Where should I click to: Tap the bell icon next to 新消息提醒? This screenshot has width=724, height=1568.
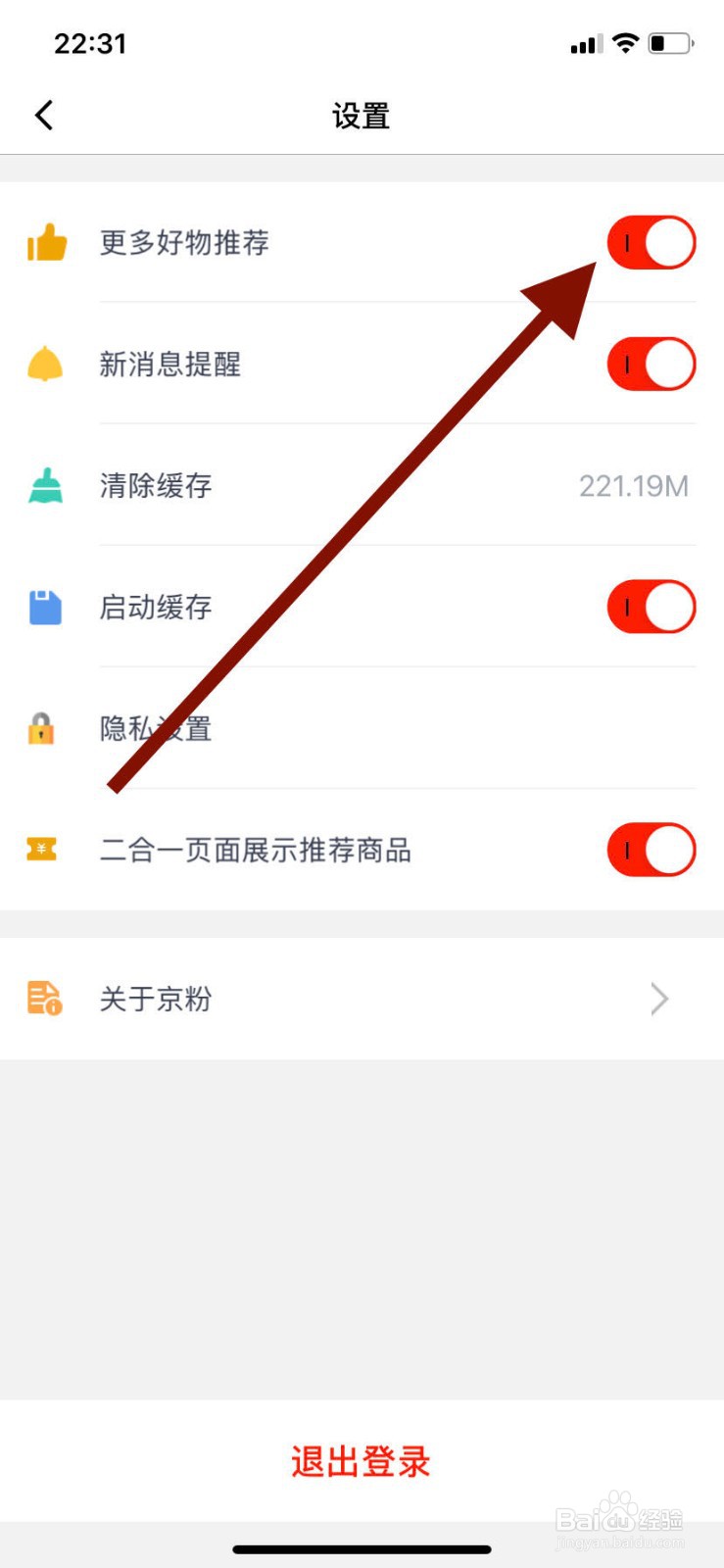point(43,364)
